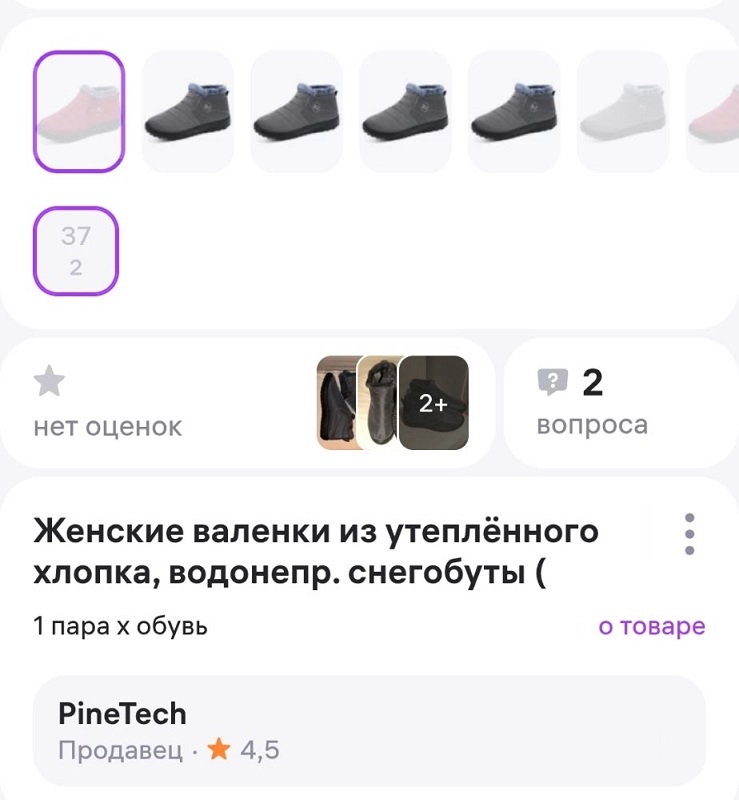Open the PineTech seller page

coord(369,730)
